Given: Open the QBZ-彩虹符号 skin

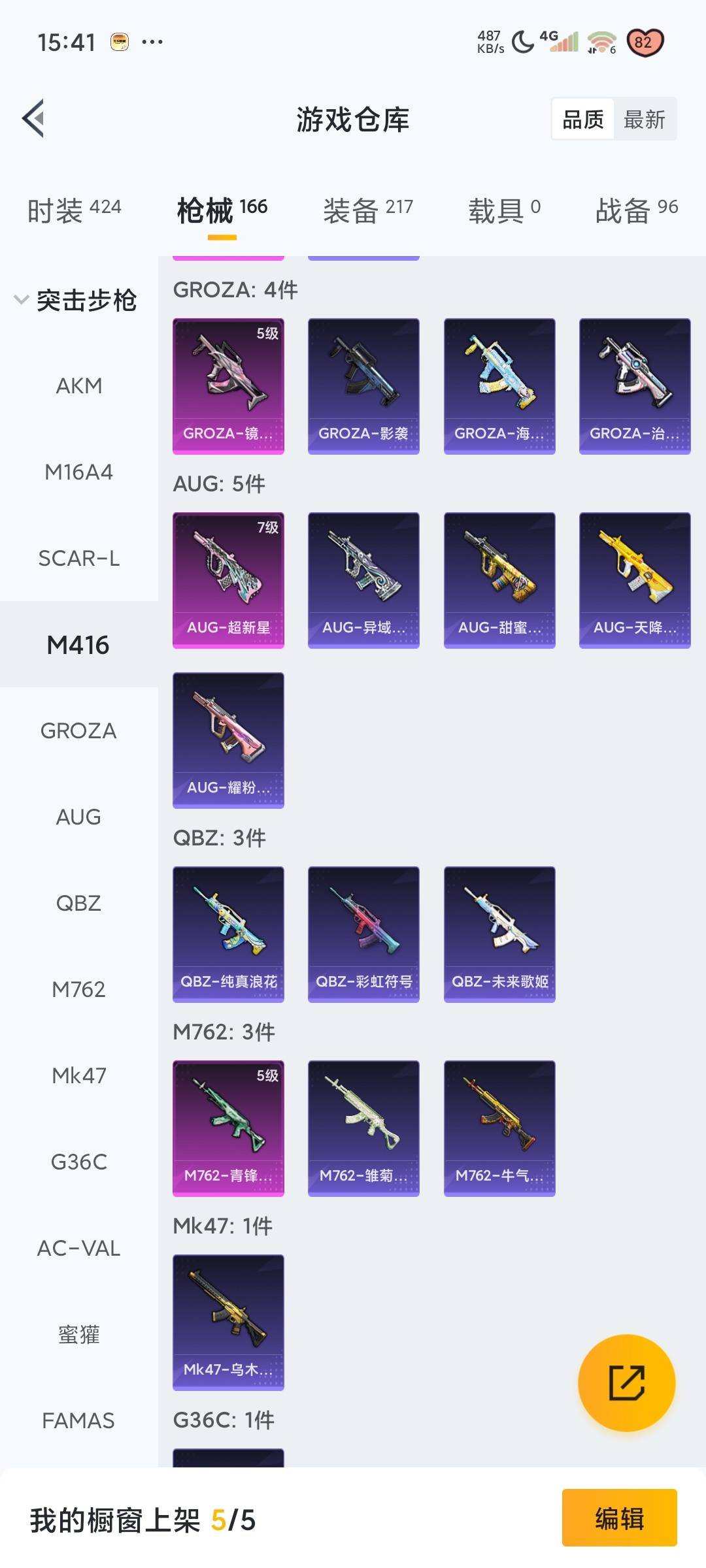Looking at the screenshot, I should tap(363, 934).
